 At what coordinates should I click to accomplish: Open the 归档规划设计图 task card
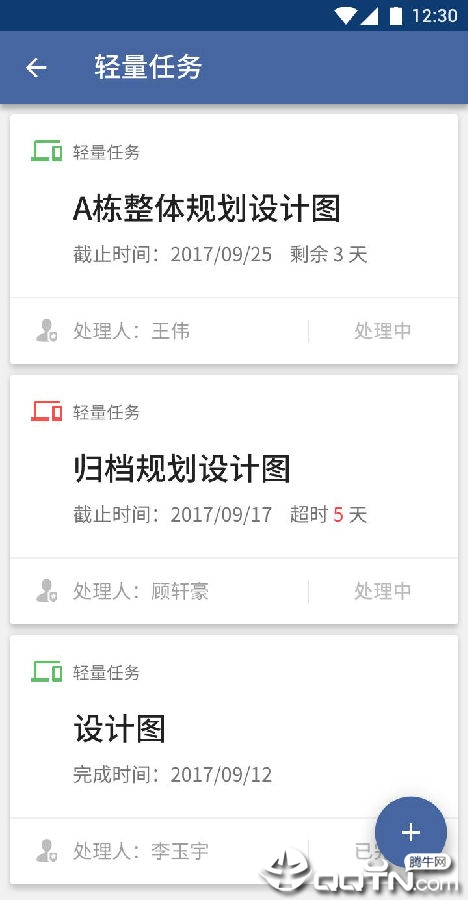tap(234, 499)
